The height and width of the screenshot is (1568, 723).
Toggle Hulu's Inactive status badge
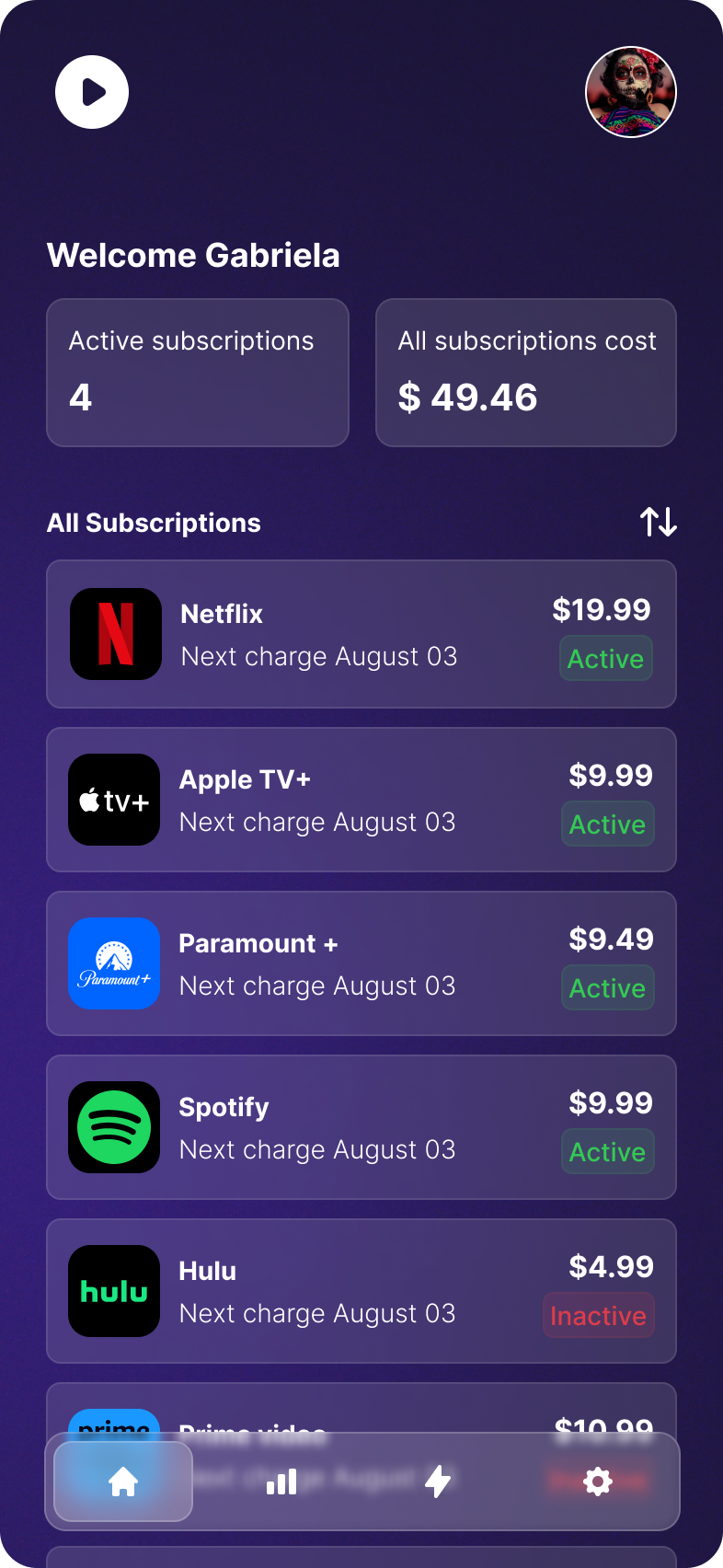click(x=598, y=1314)
